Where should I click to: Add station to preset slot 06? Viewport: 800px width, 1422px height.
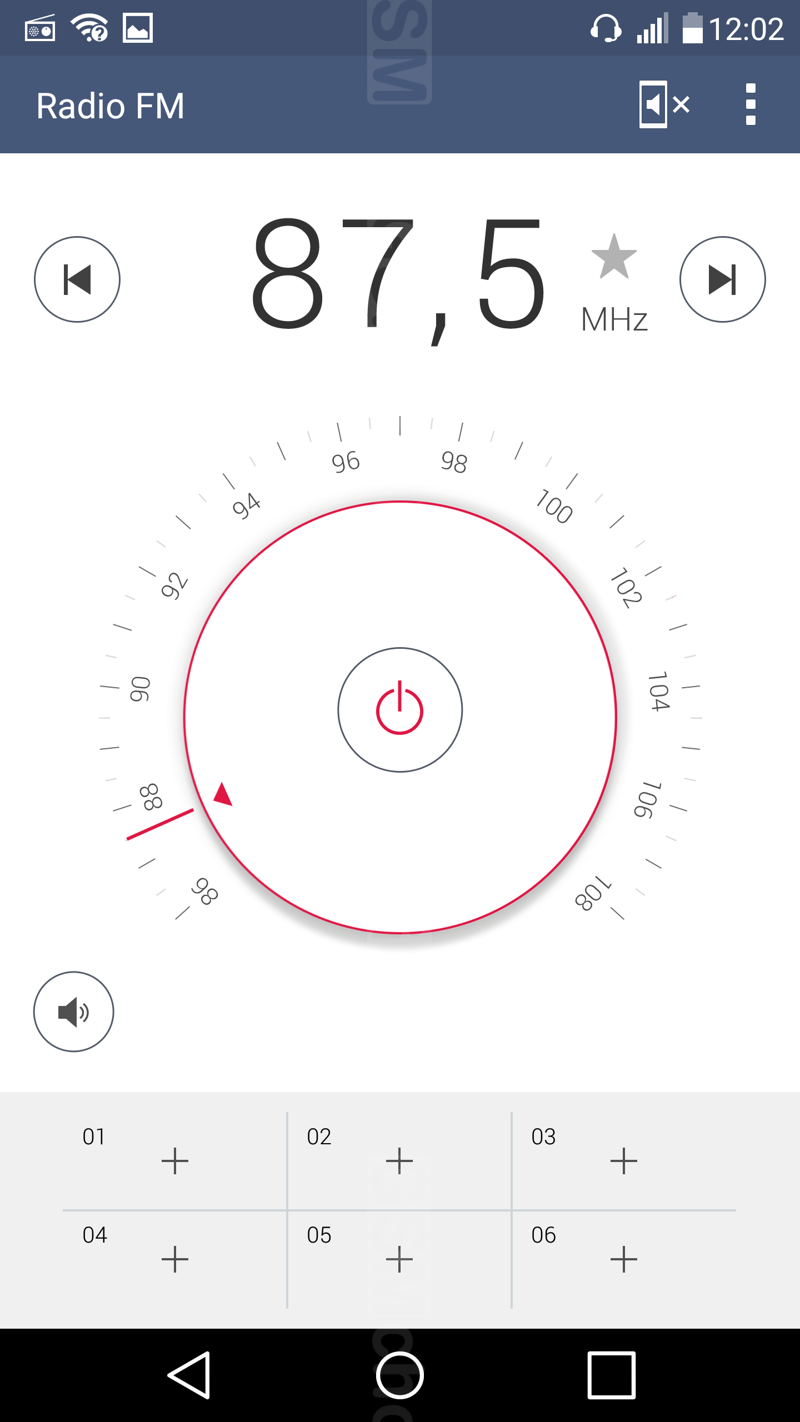click(624, 1259)
